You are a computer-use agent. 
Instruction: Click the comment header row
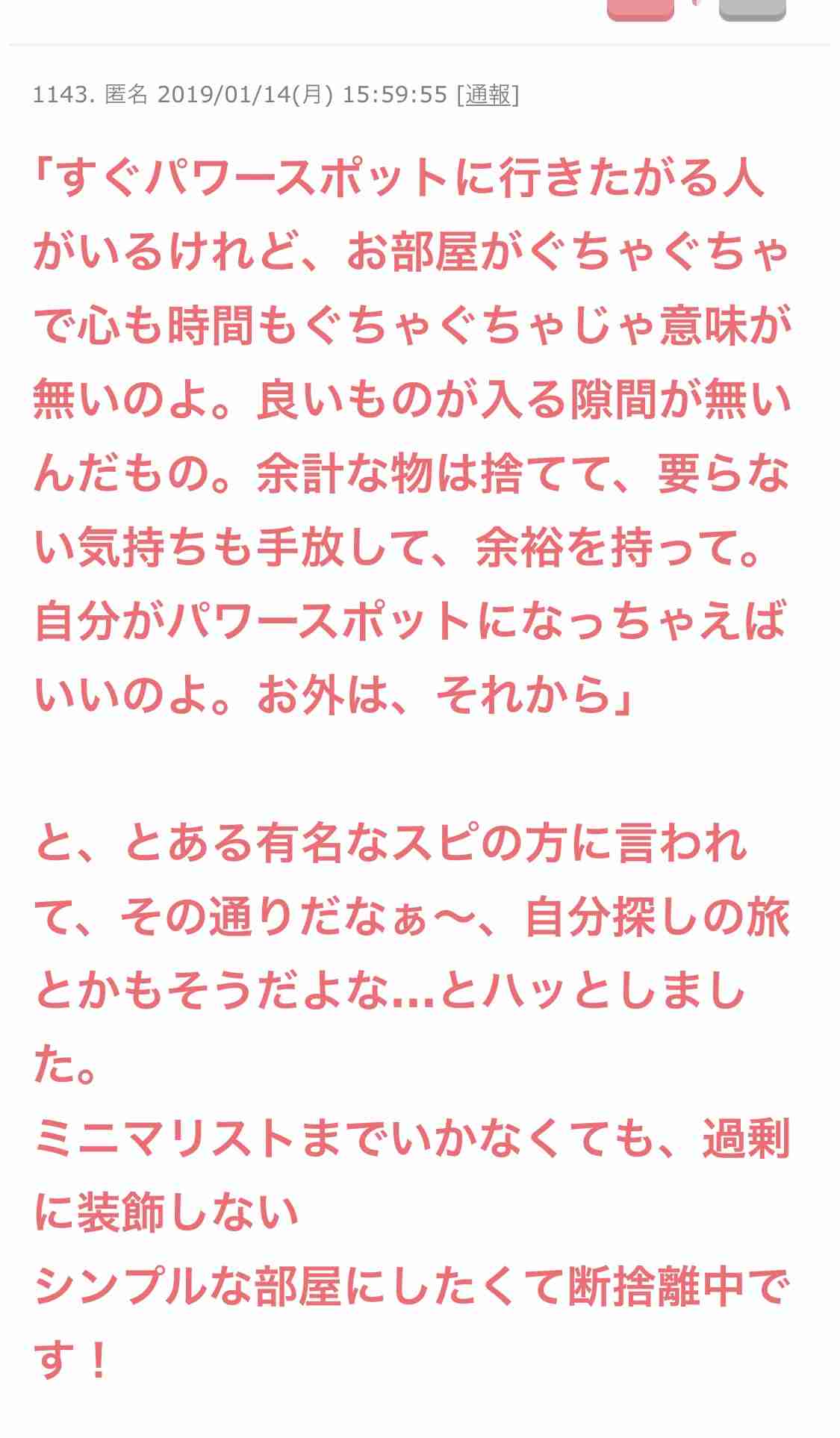280,95
